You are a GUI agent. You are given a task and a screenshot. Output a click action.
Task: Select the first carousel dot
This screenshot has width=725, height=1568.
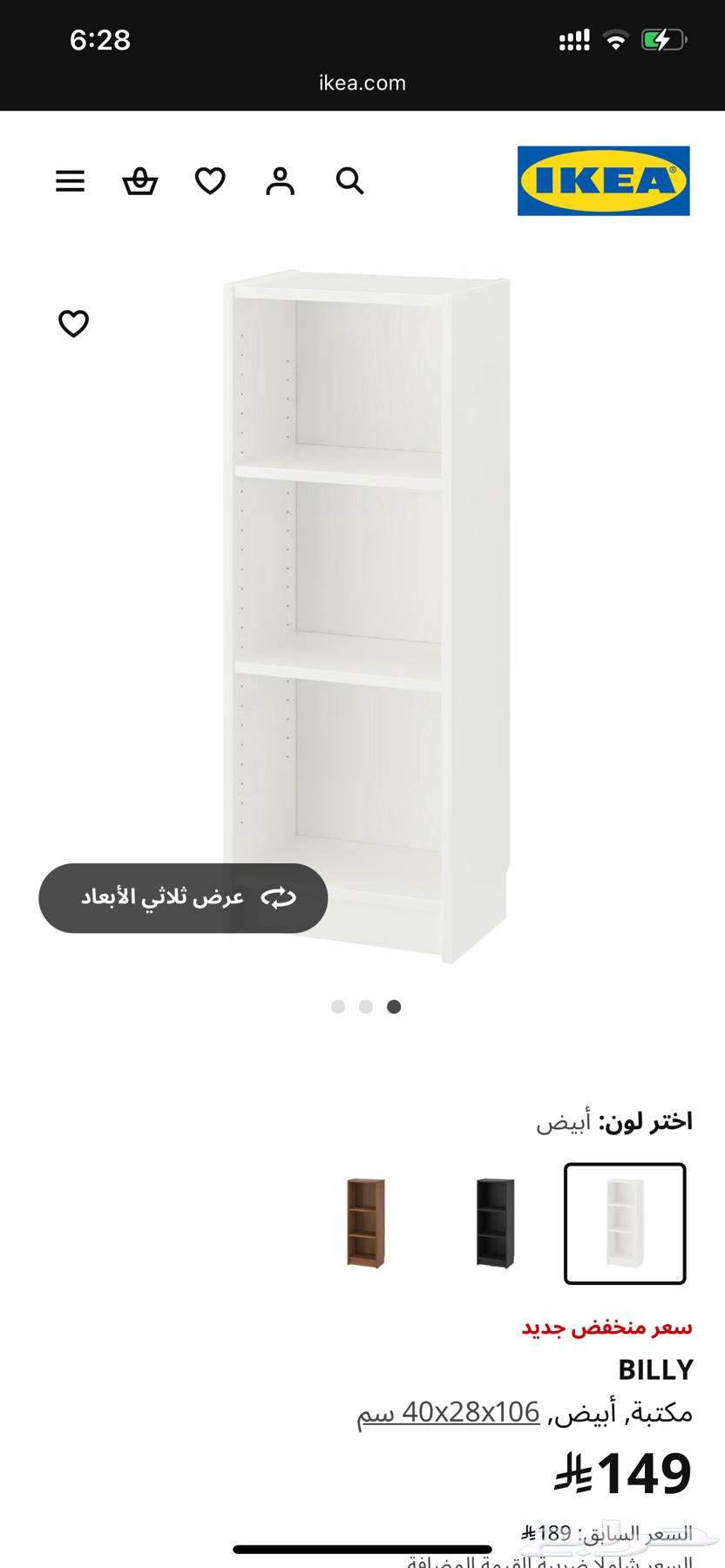click(x=337, y=1006)
